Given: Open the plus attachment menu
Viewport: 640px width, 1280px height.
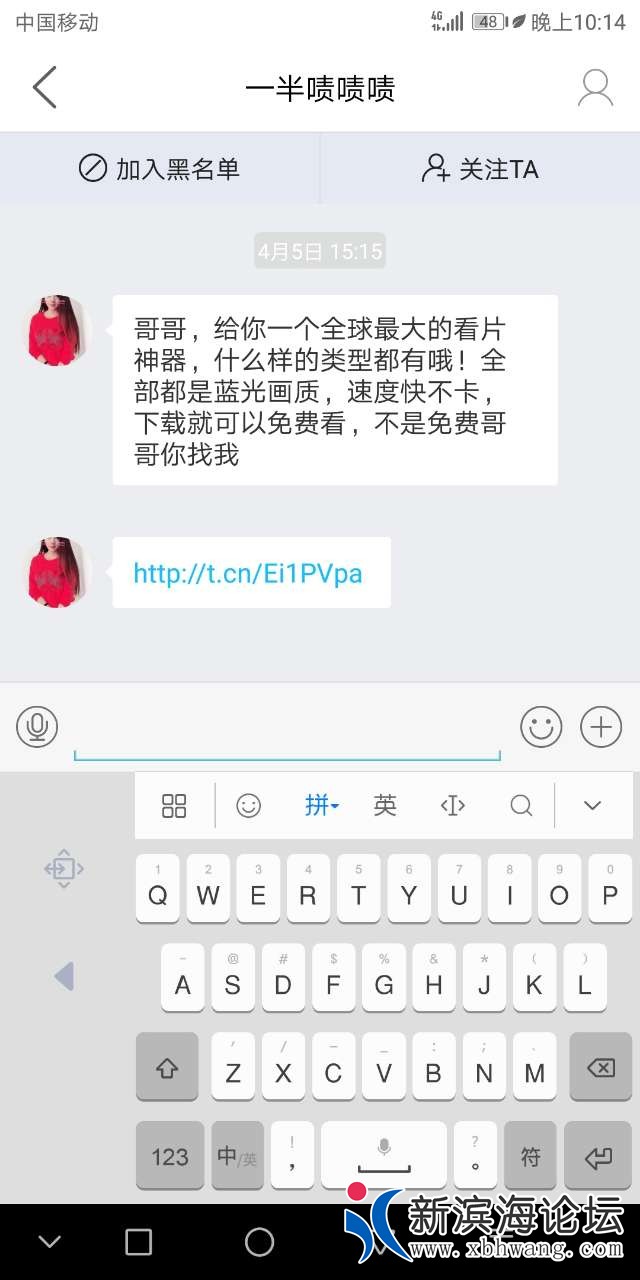Looking at the screenshot, I should (601, 727).
